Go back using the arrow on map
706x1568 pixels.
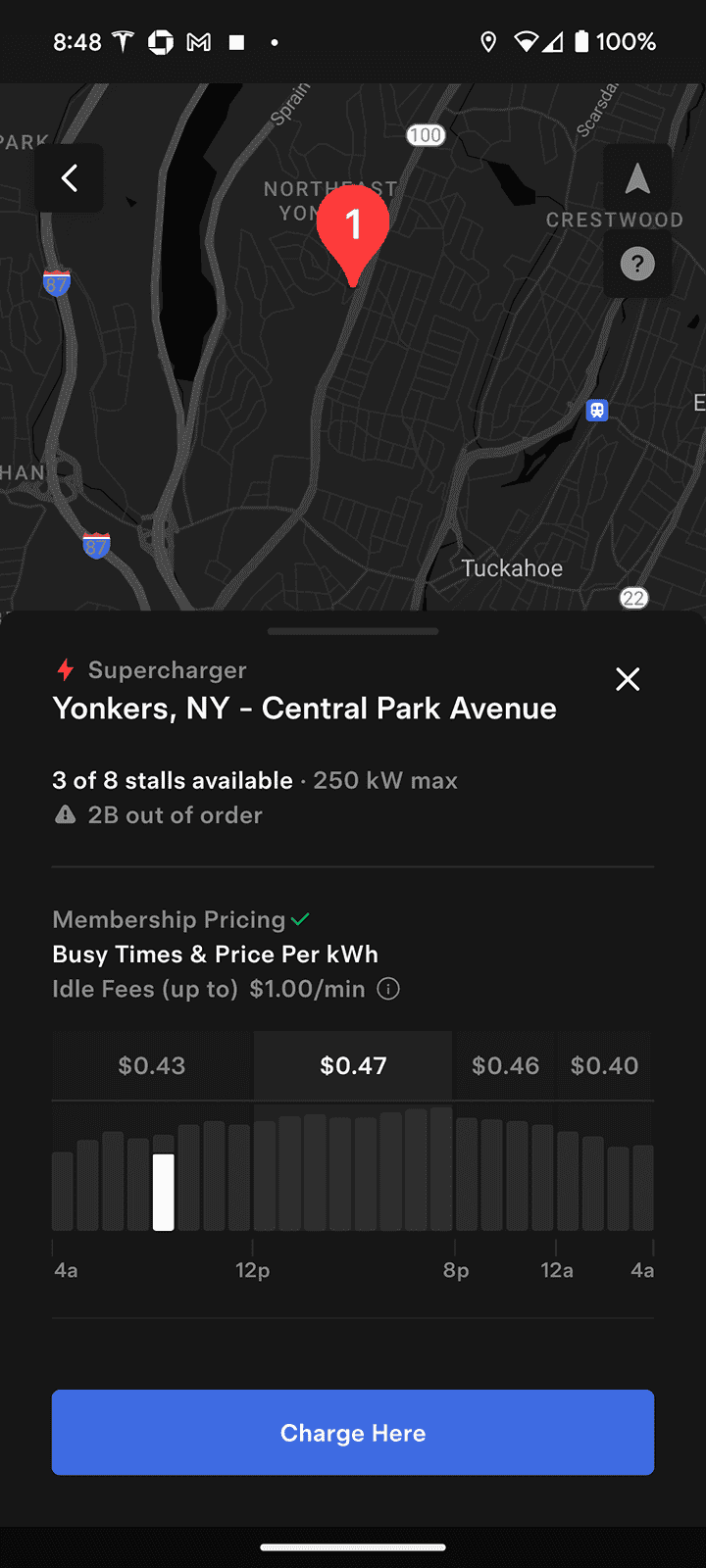click(x=70, y=178)
